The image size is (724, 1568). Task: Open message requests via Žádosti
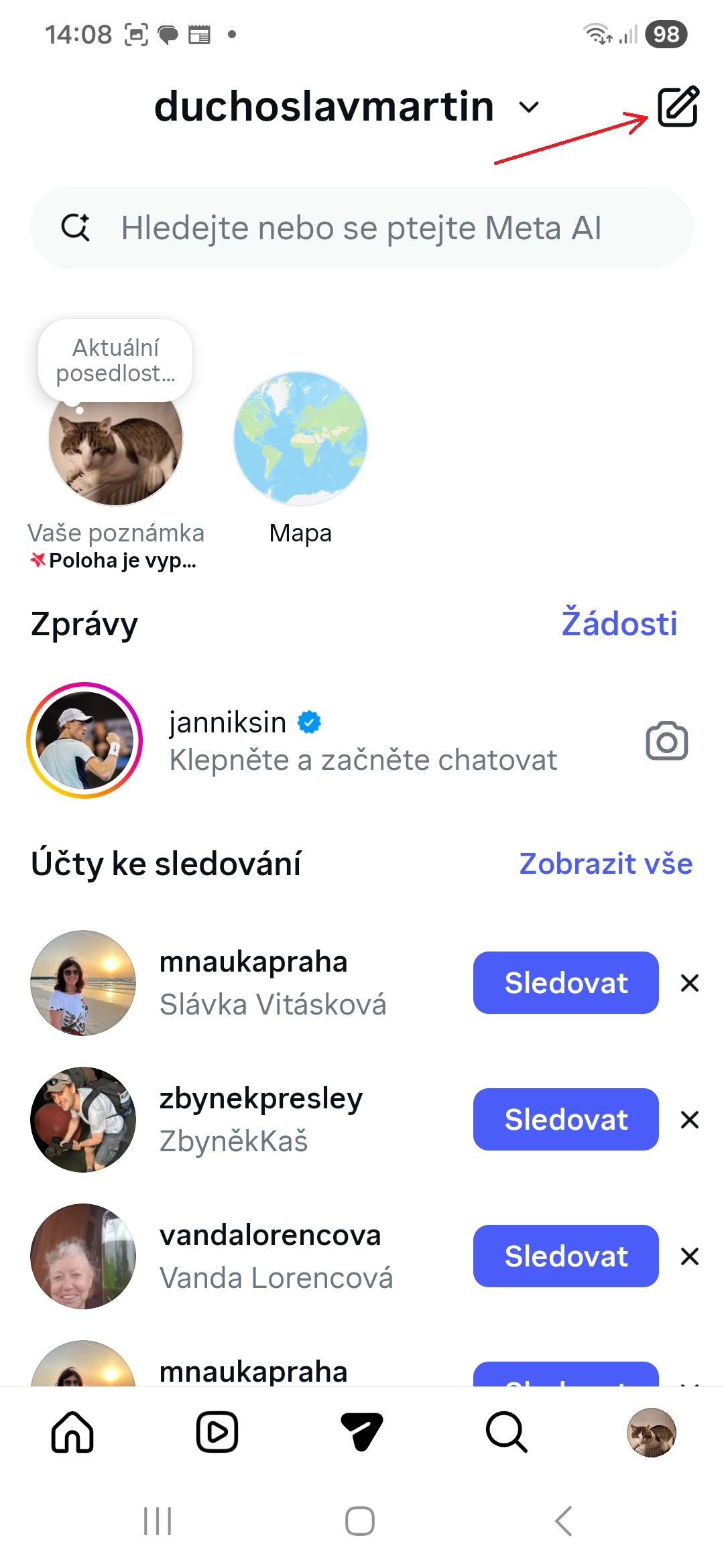tap(619, 624)
